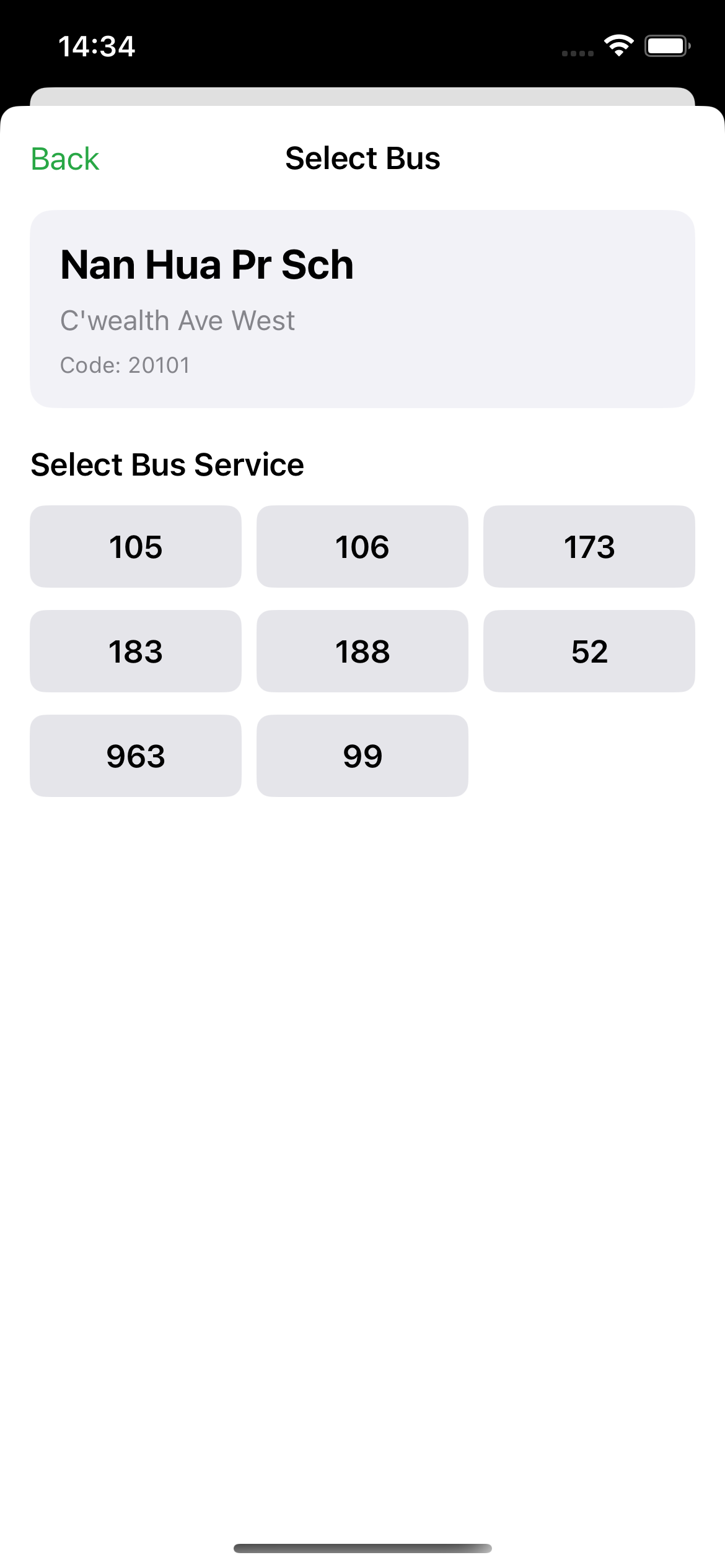This screenshot has width=725, height=1568.
Task: Choose bus service 52
Action: [589, 651]
